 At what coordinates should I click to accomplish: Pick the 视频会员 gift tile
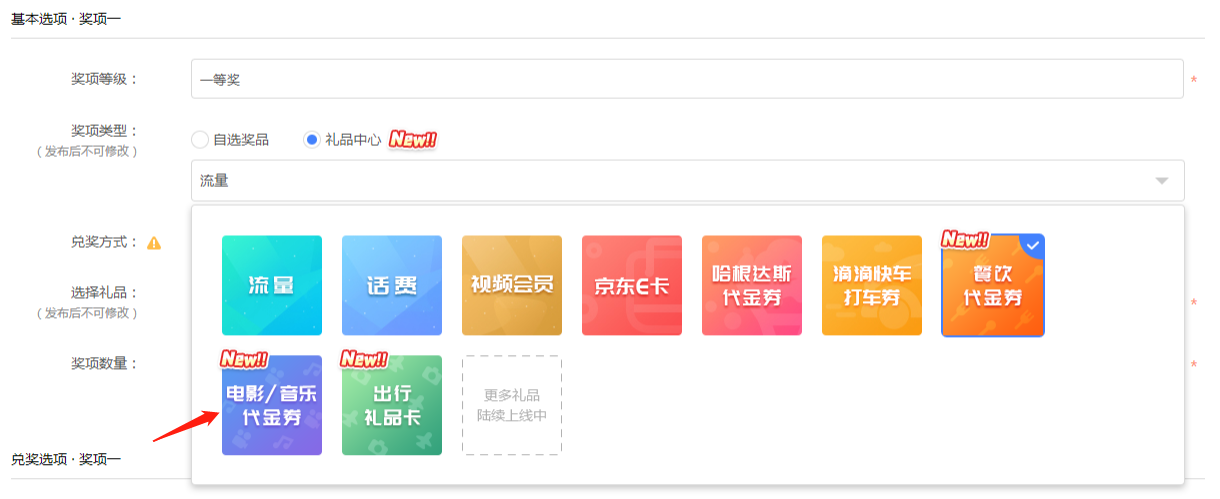(x=512, y=285)
